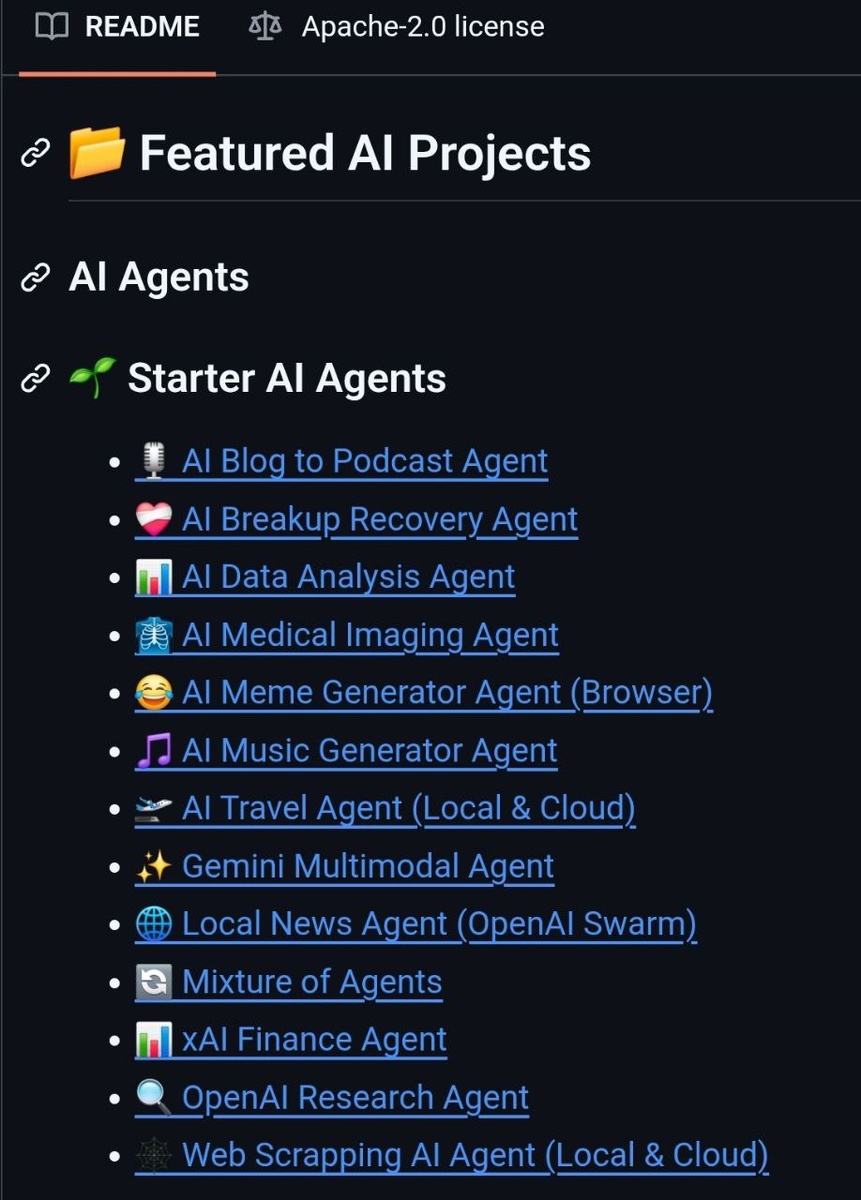The image size is (861, 1200).
Task: Open AI Blog to Podcast Agent link
Action: [341, 461]
